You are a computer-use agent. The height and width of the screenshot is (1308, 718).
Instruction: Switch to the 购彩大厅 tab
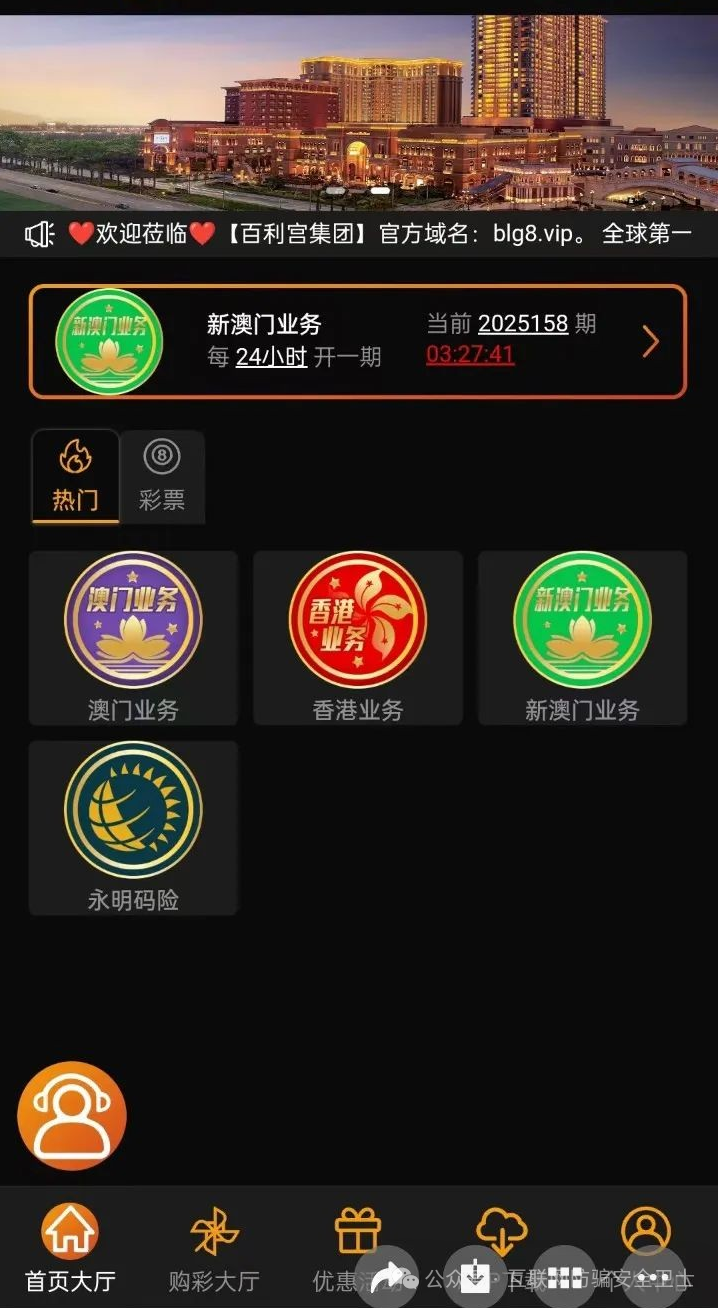click(214, 1246)
